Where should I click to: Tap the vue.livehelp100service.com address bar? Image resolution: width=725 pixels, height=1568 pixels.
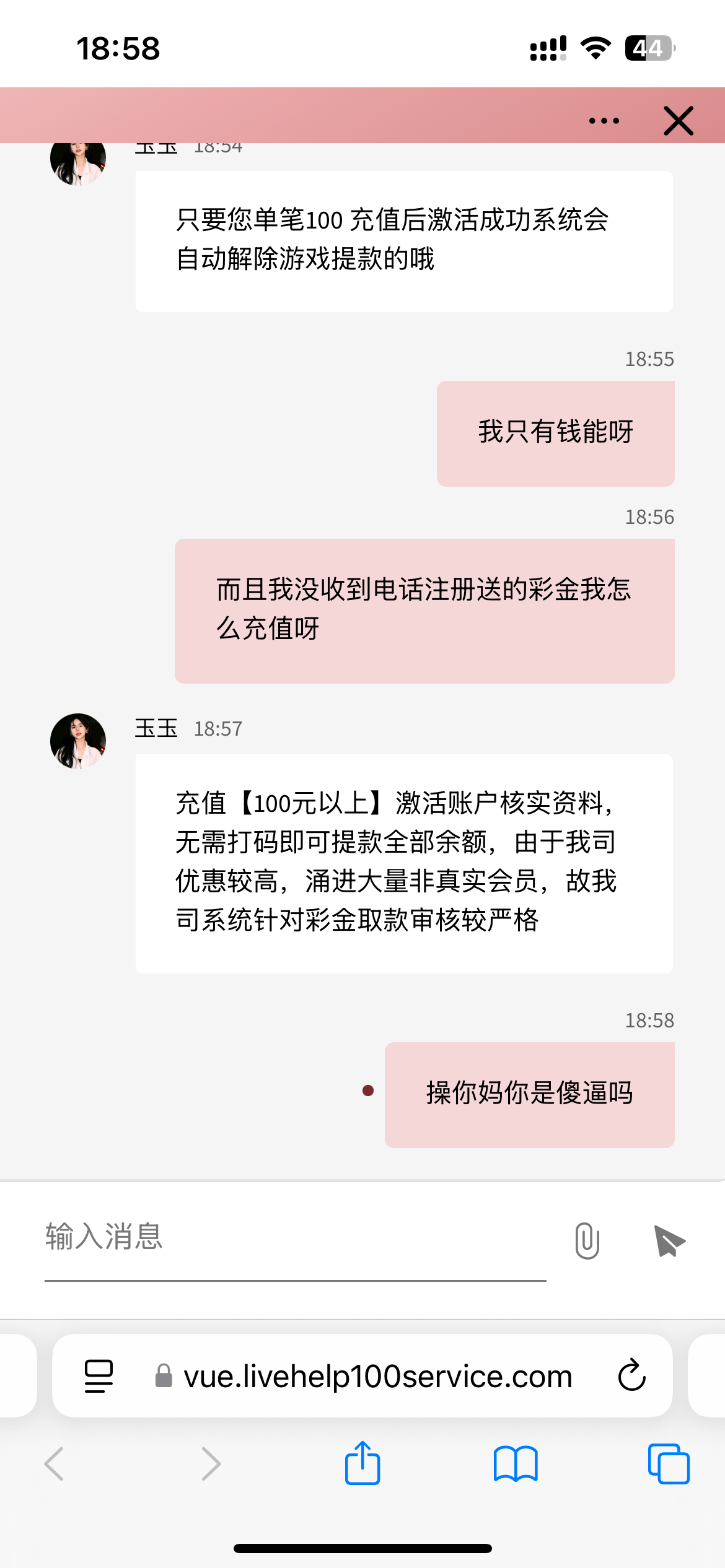click(378, 1375)
